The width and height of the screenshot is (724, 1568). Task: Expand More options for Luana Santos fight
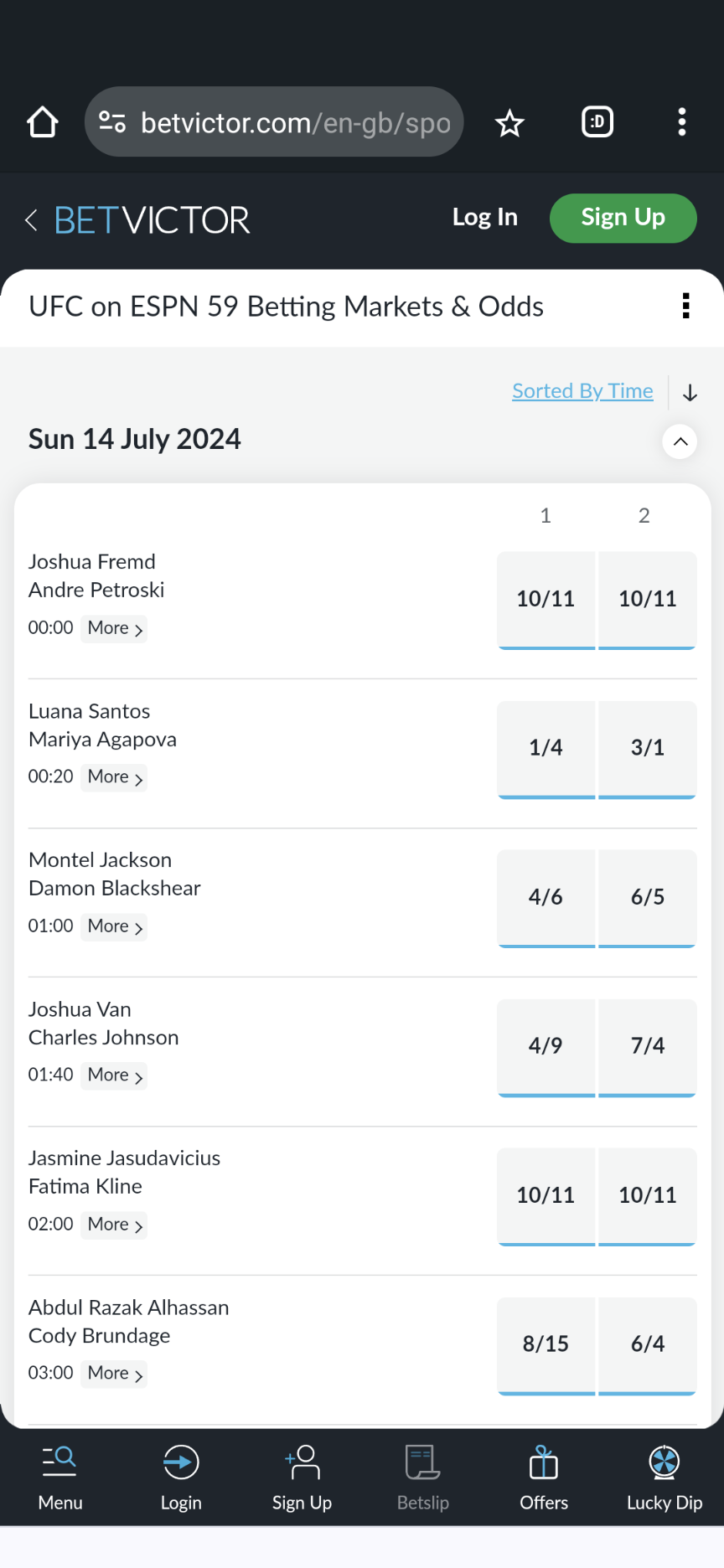pyautogui.click(x=114, y=776)
